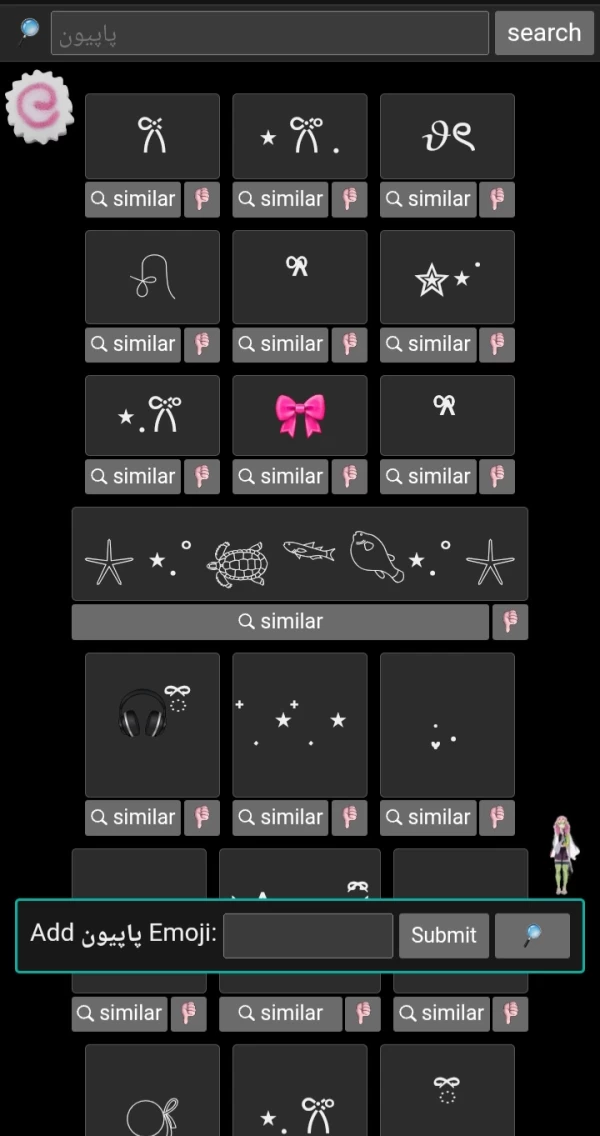The width and height of the screenshot is (600, 1136).
Task: Dislike the hand-drawn looped bow
Action: point(202,344)
